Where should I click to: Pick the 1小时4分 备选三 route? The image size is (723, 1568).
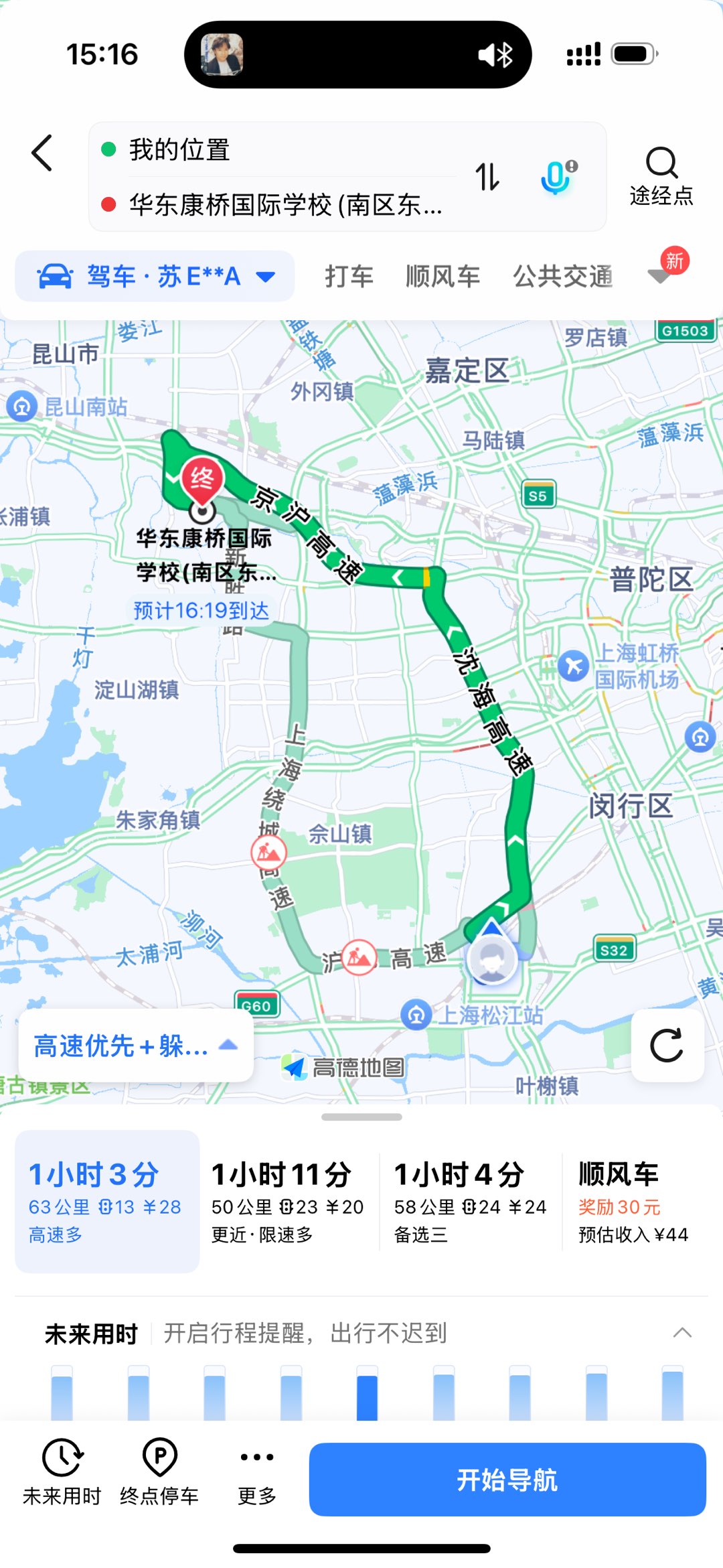click(x=470, y=1202)
